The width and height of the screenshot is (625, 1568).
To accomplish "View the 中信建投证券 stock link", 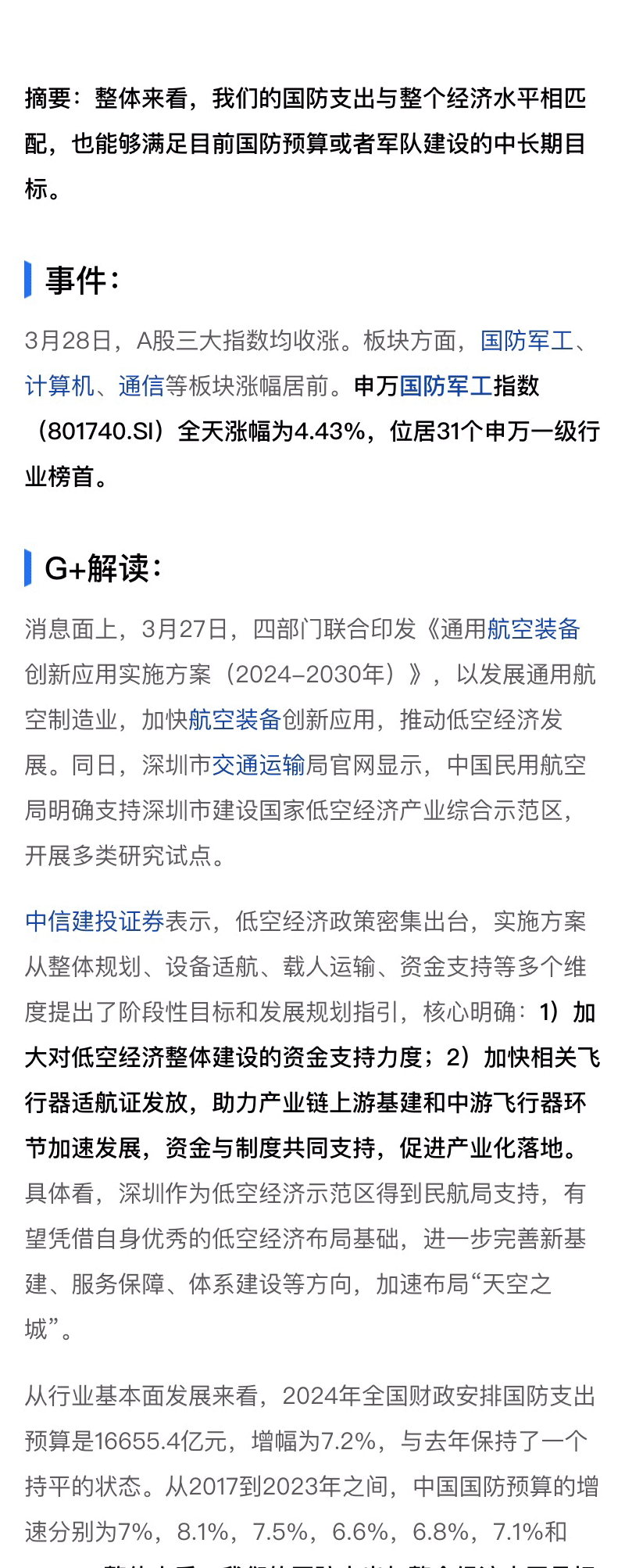I will pyautogui.click(x=95, y=922).
